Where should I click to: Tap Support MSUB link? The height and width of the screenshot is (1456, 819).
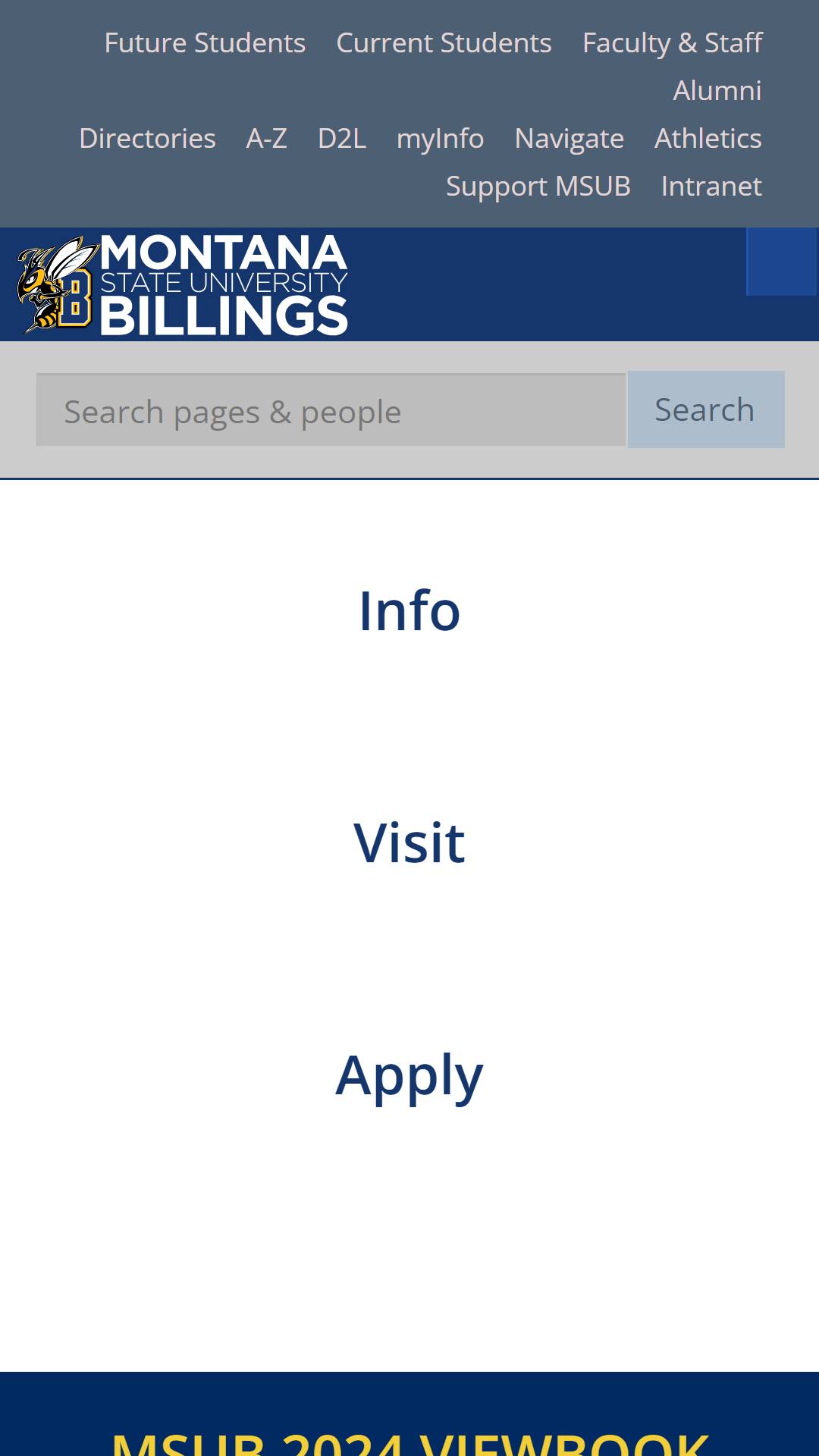(538, 187)
